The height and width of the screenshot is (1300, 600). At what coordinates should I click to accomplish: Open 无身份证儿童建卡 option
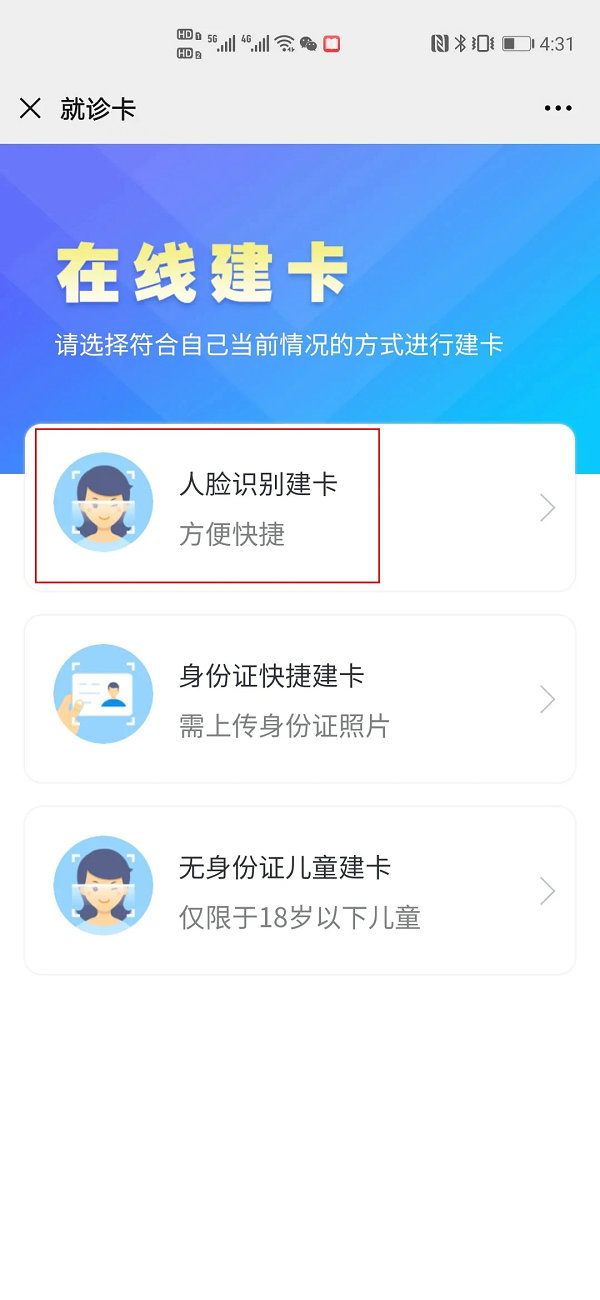tap(300, 890)
